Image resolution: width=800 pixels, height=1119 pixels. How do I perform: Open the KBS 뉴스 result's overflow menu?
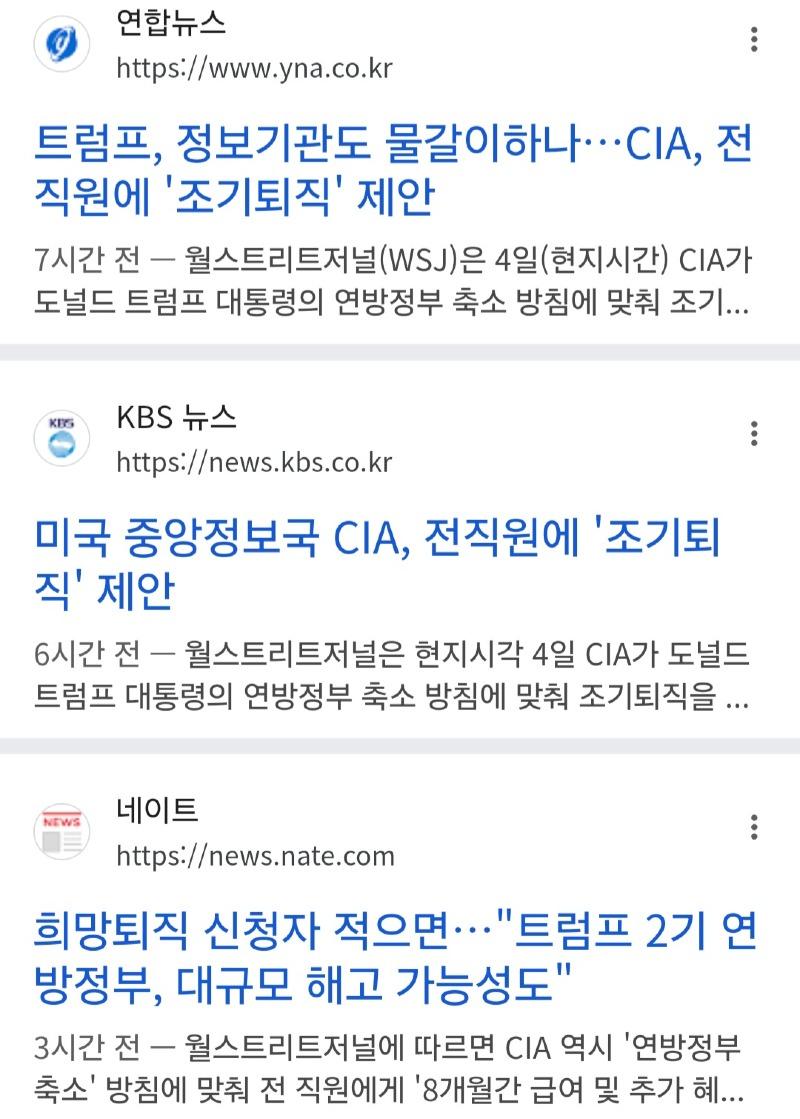pyautogui.click(x=754, y=434)
